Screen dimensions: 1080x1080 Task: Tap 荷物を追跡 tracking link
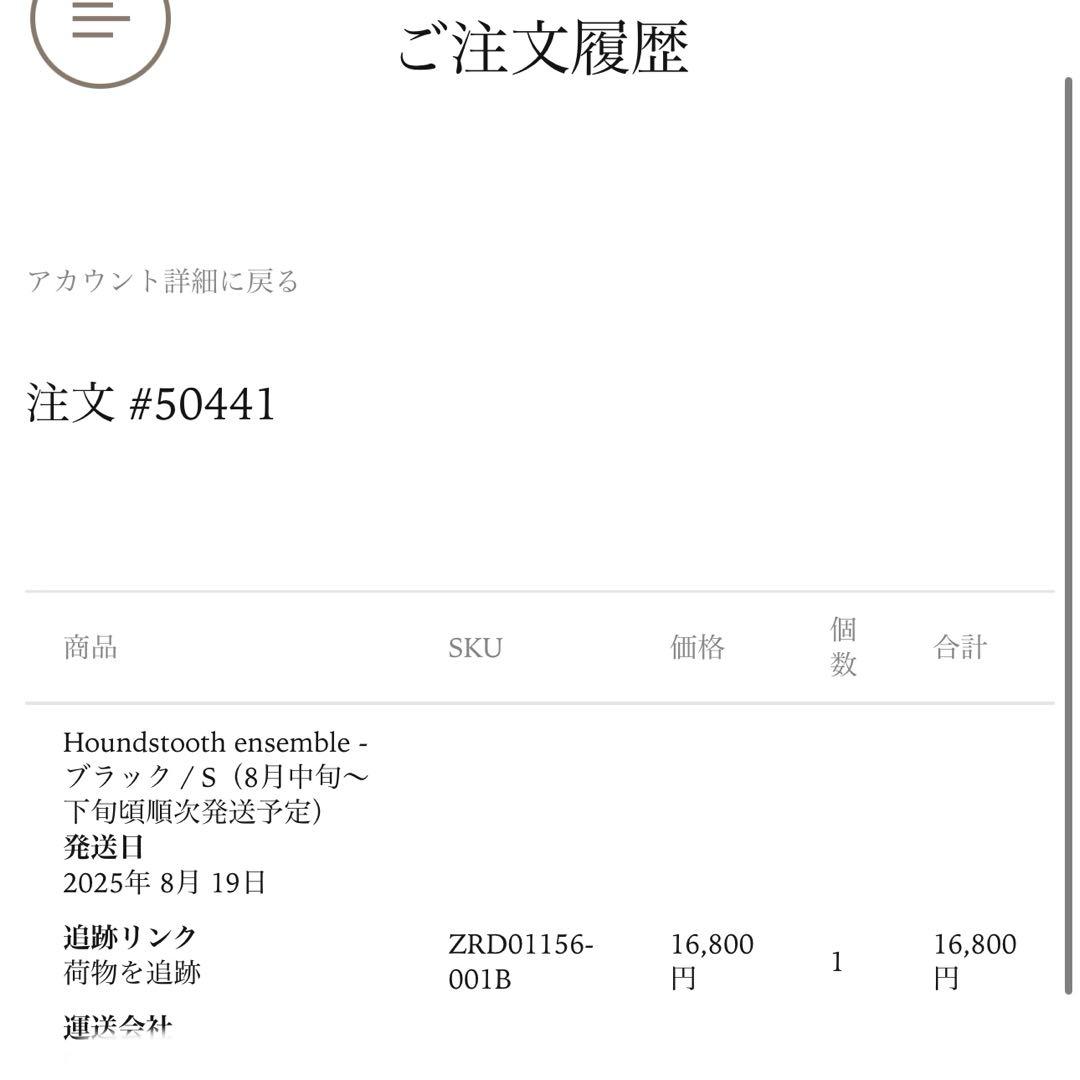[x=132, y=972]
